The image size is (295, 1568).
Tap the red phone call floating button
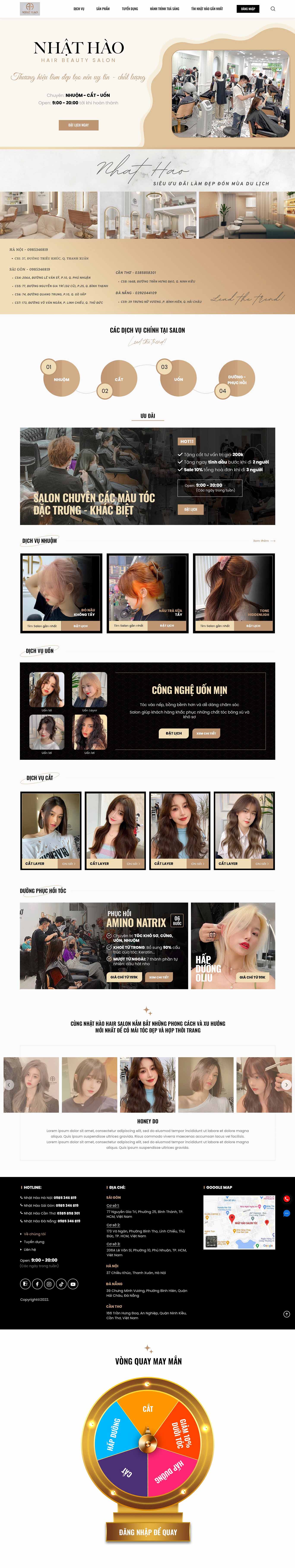(x=287, y=1199)
